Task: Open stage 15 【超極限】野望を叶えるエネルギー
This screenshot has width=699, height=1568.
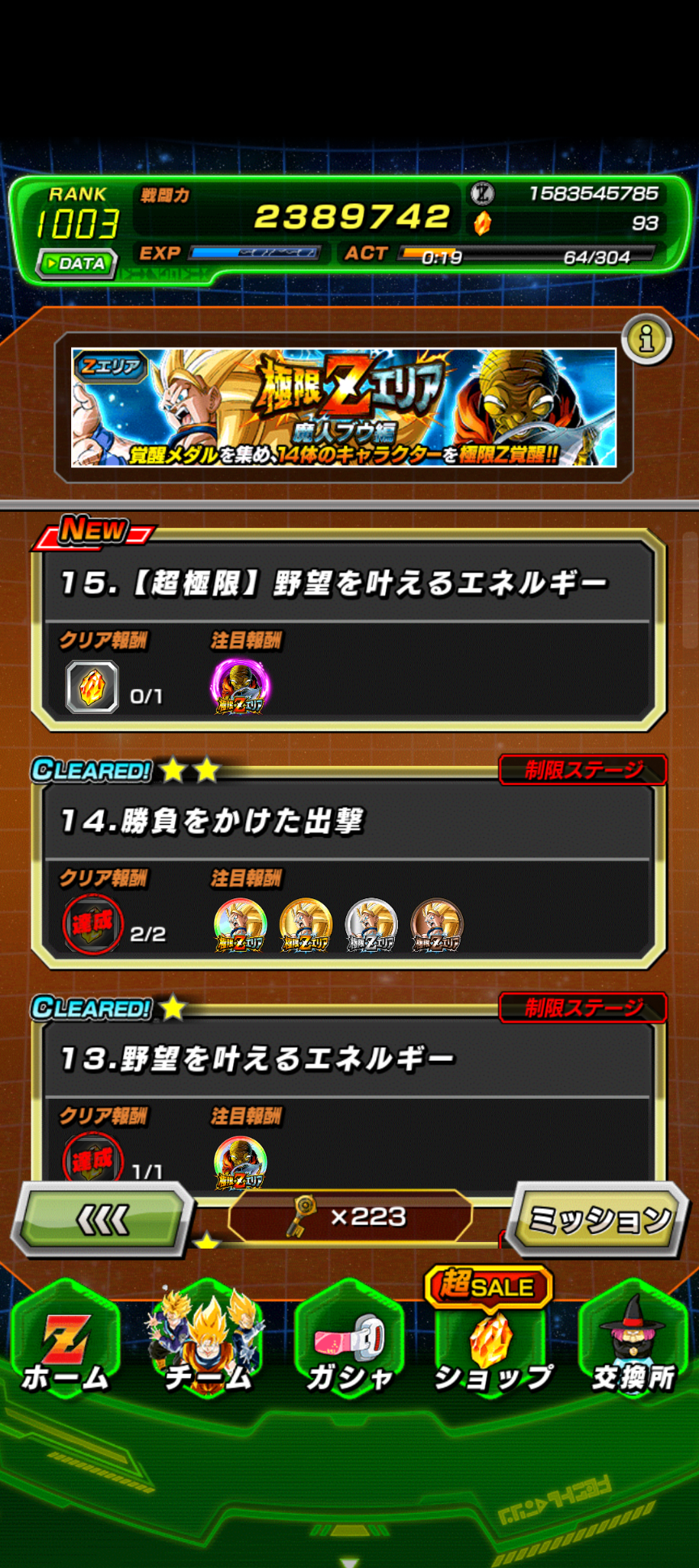Action: 348,582
